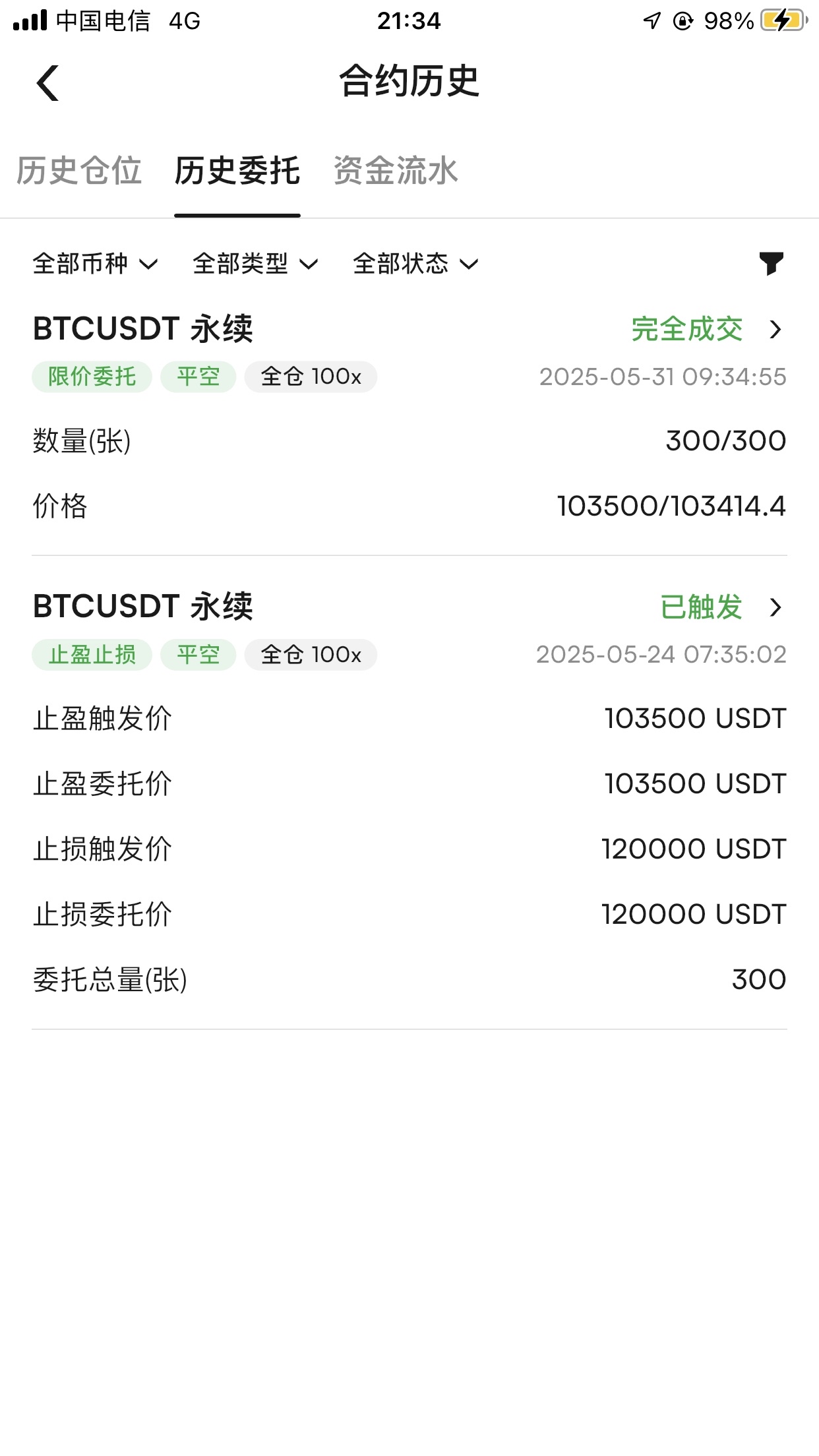Go back from 合约历史 page
Viewport: 819px width, 1456px height.
(47, 83)
